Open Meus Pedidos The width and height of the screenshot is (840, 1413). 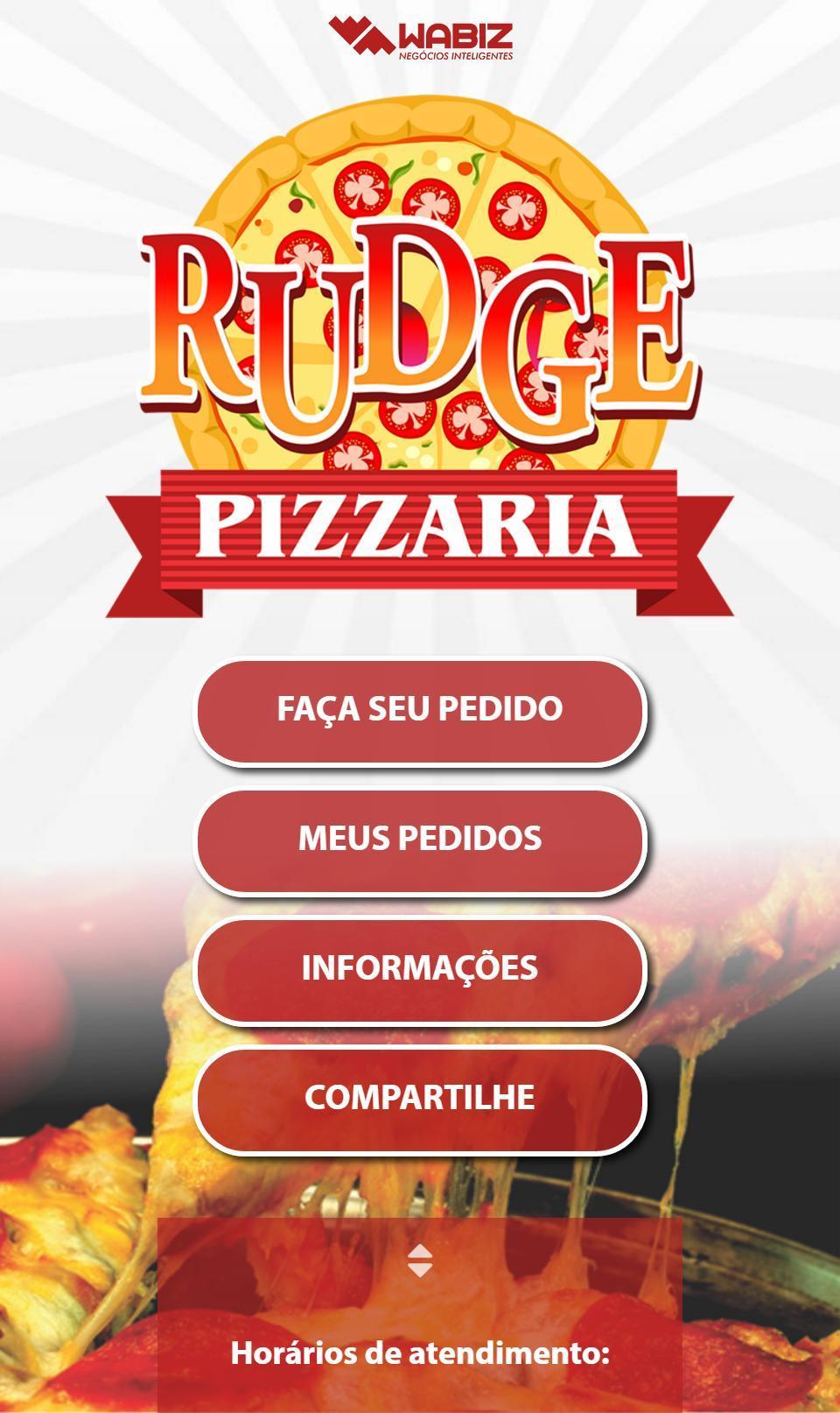point(420,839)
